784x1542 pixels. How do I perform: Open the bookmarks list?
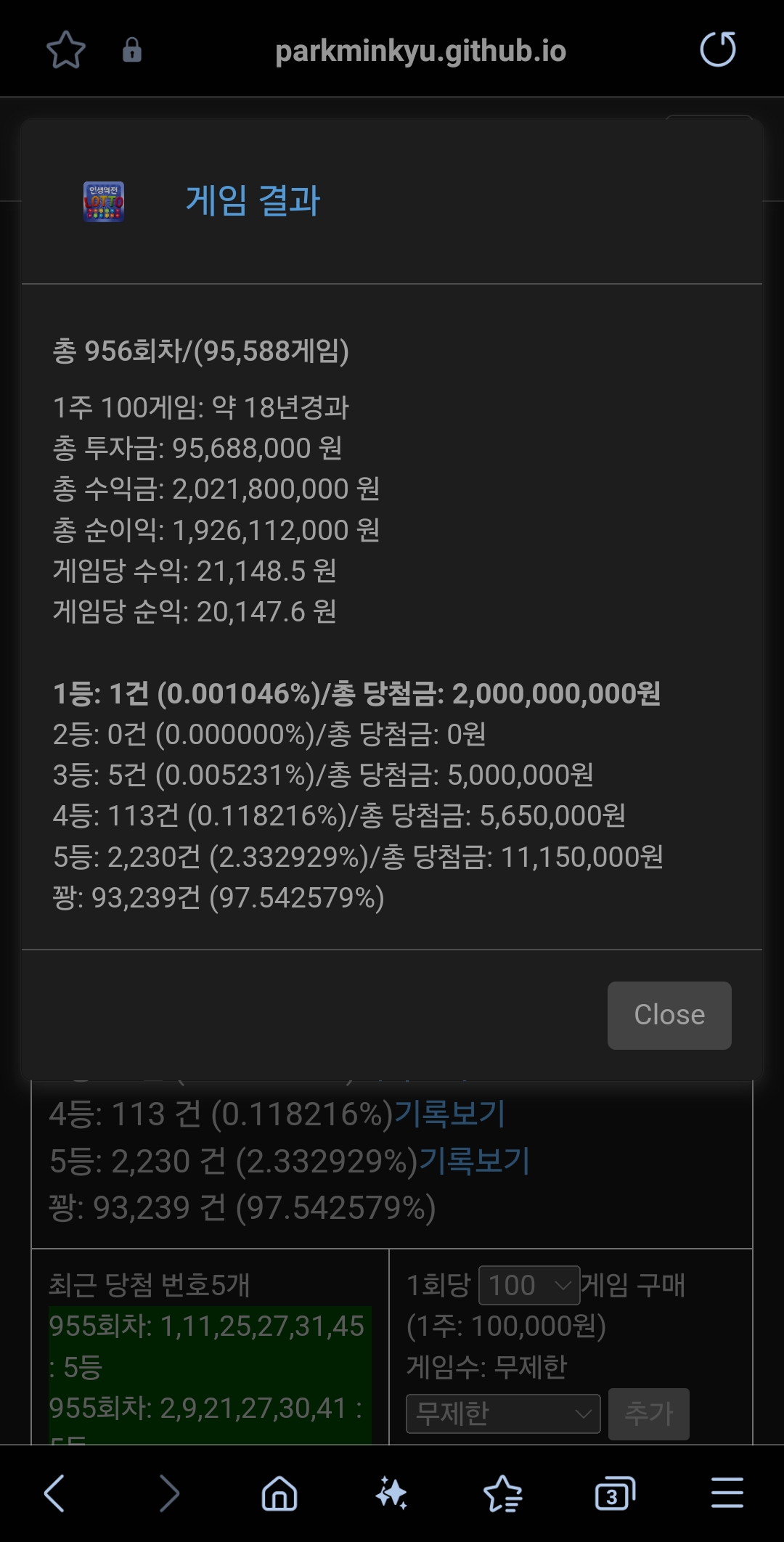pos(502,1493)
